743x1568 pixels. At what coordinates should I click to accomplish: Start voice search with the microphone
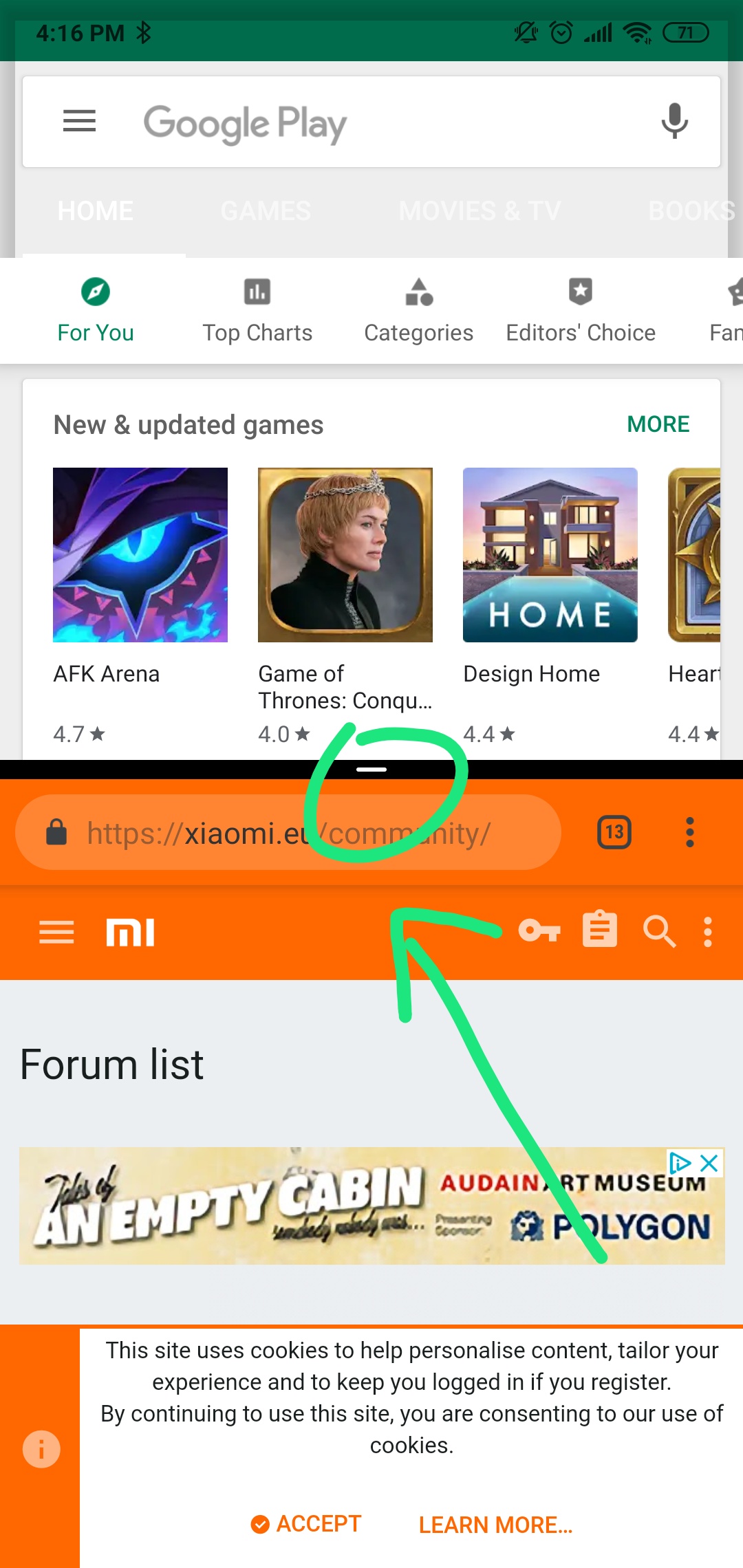click(674, 121)
